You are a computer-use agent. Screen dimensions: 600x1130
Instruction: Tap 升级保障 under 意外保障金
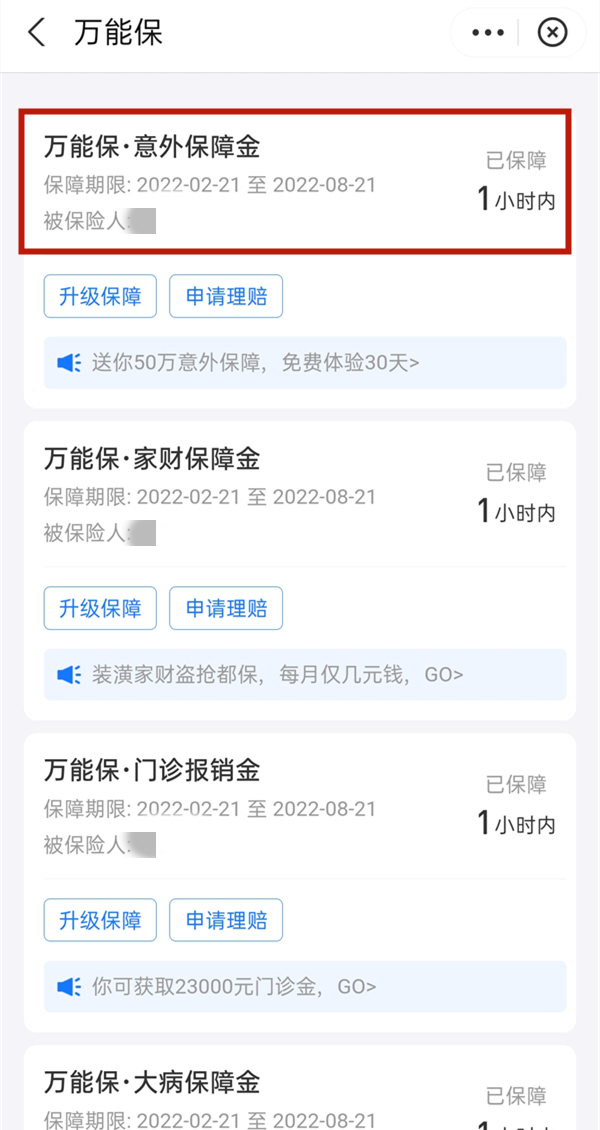[x=100, y=297]
